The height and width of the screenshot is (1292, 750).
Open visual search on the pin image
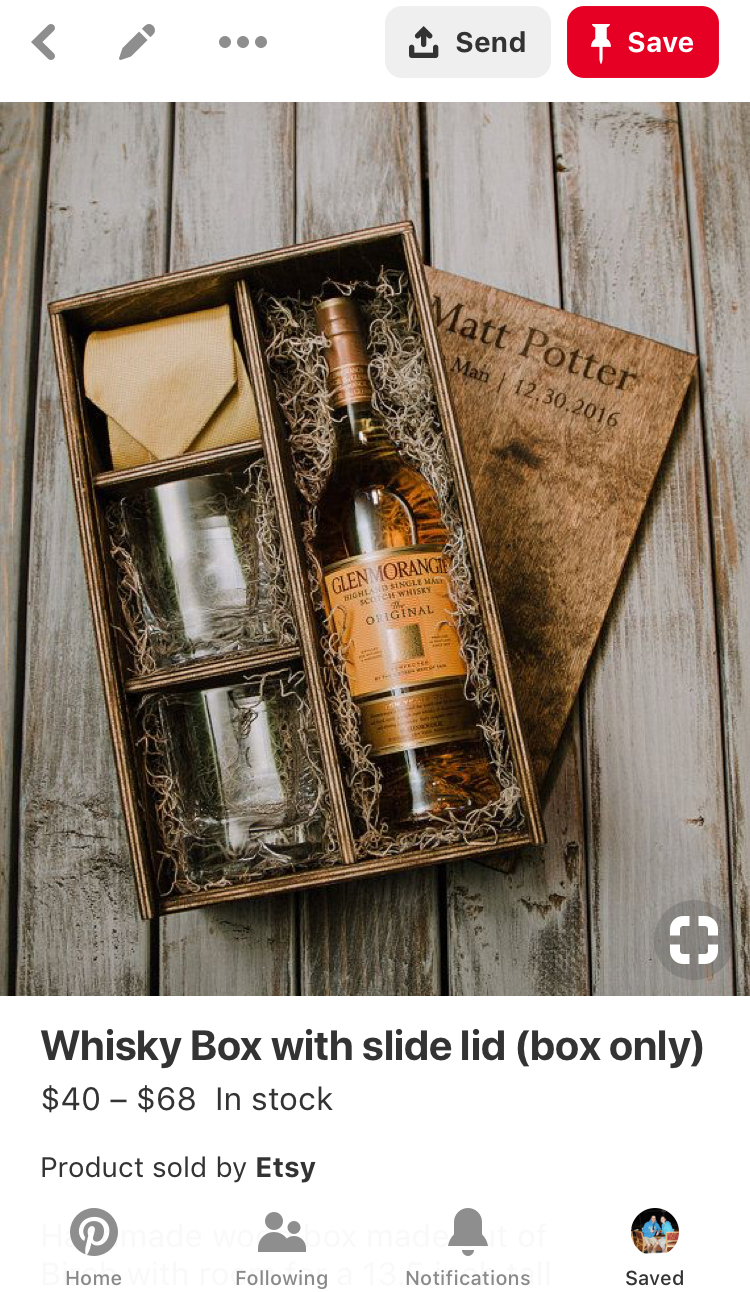[x=693, y=939]
